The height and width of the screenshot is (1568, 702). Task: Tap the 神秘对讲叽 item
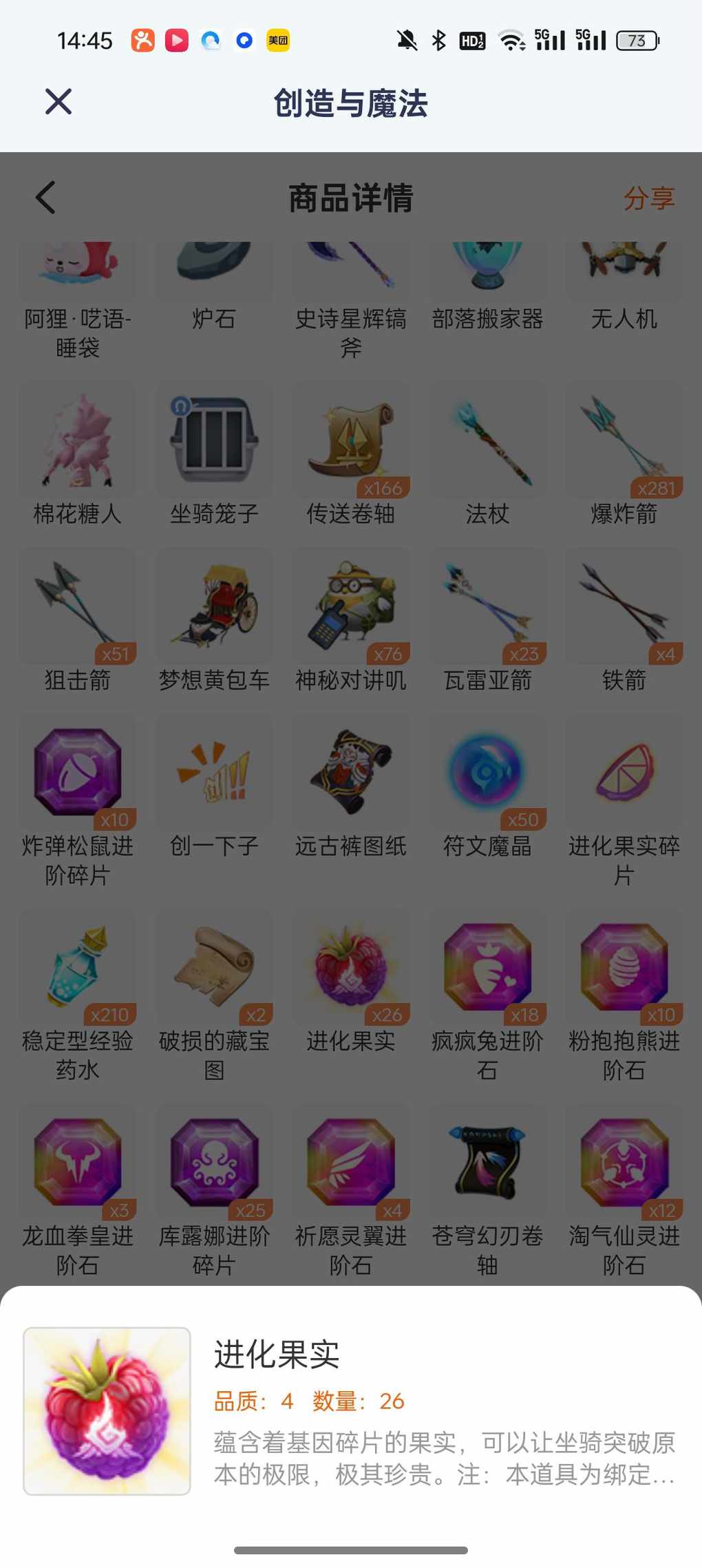(351, 623)
